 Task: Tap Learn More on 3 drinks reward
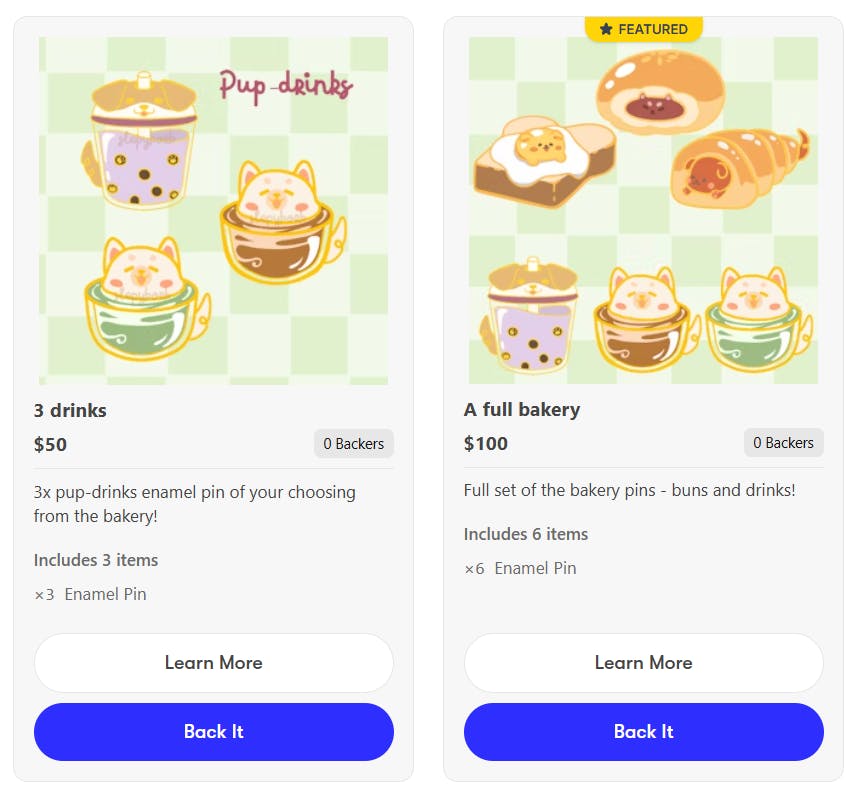[213, 662]
